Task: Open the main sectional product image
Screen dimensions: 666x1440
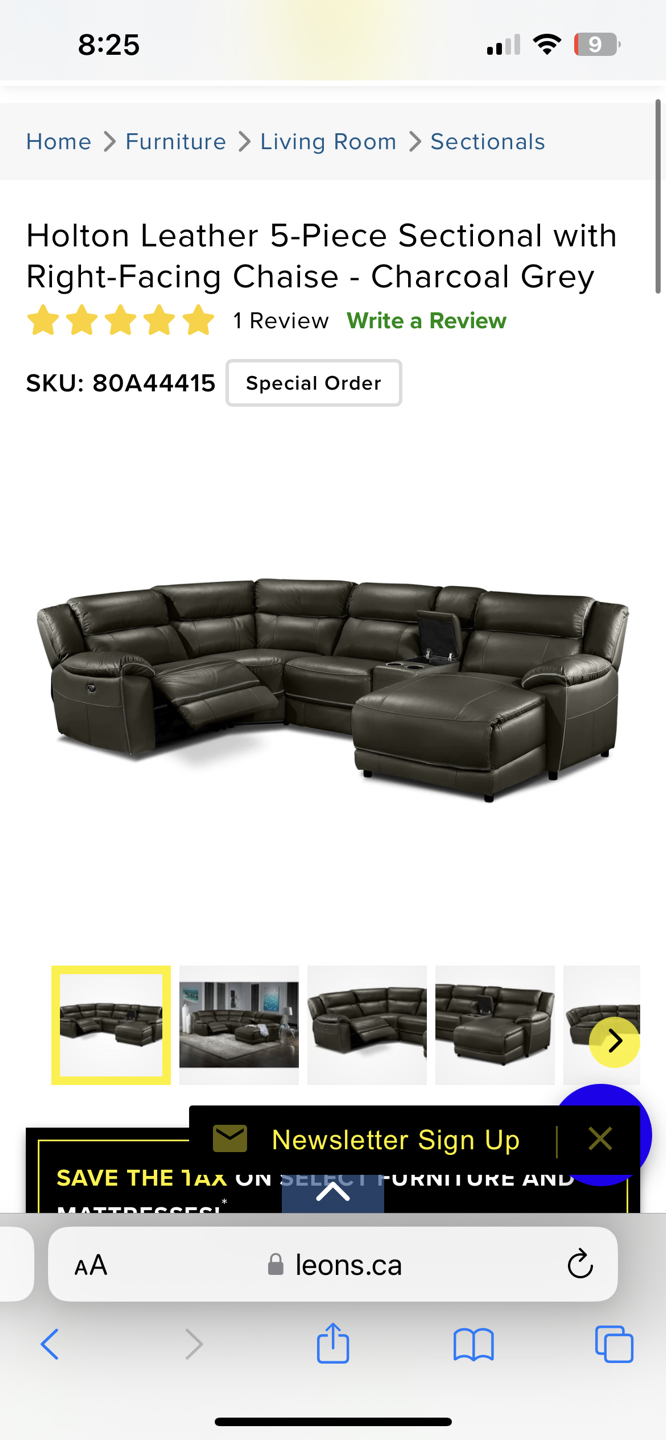Action: click(333, 688)
